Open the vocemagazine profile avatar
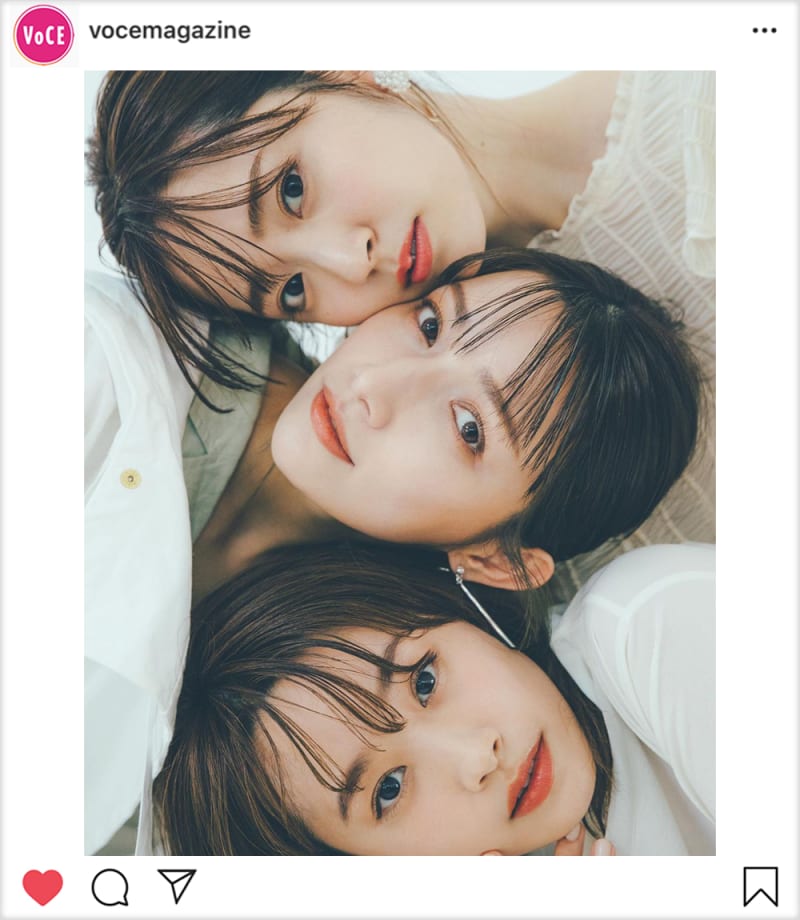The height and width of the screenshot is (920, 800). 43,34
